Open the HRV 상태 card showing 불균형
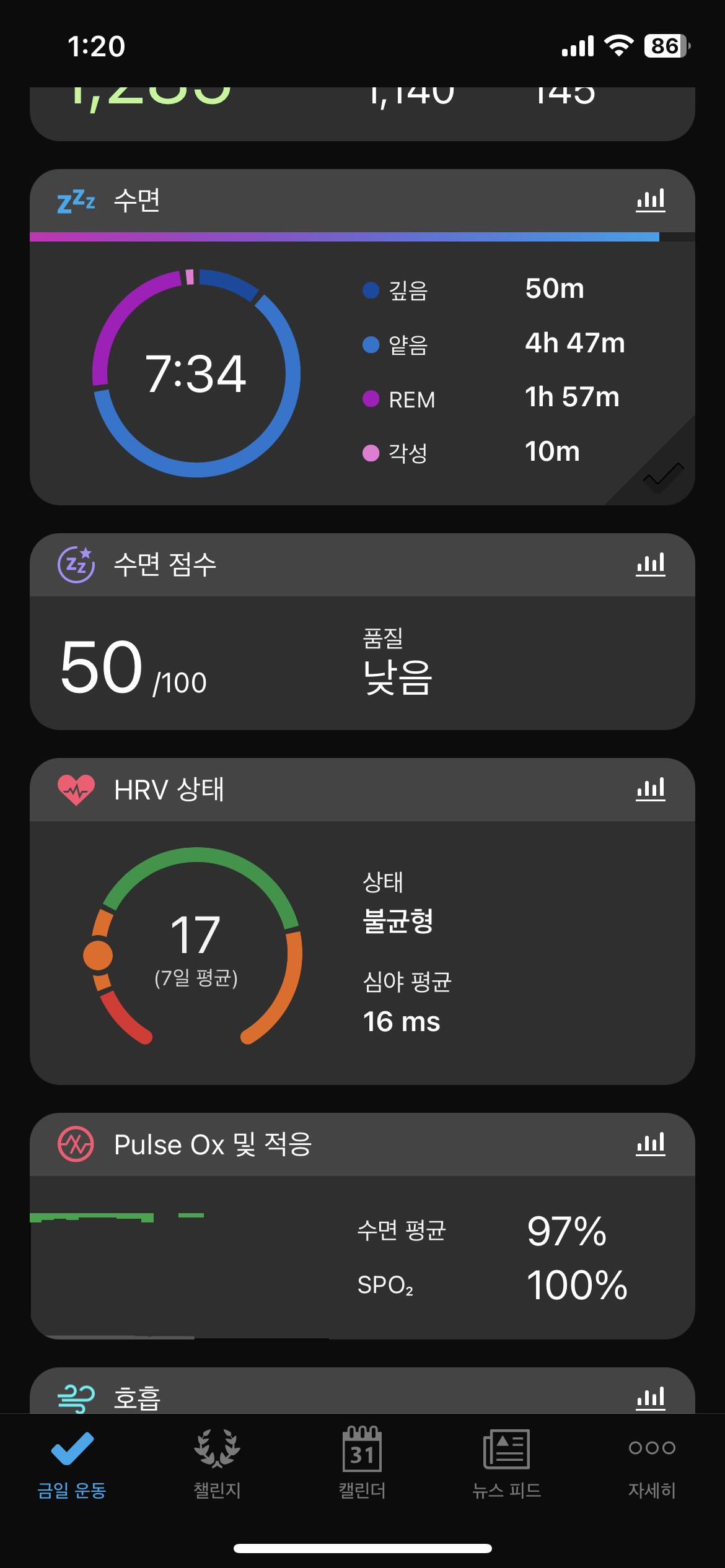This screenshot has width=725, height=1568. pyautogui.click(x=362, y=921)
